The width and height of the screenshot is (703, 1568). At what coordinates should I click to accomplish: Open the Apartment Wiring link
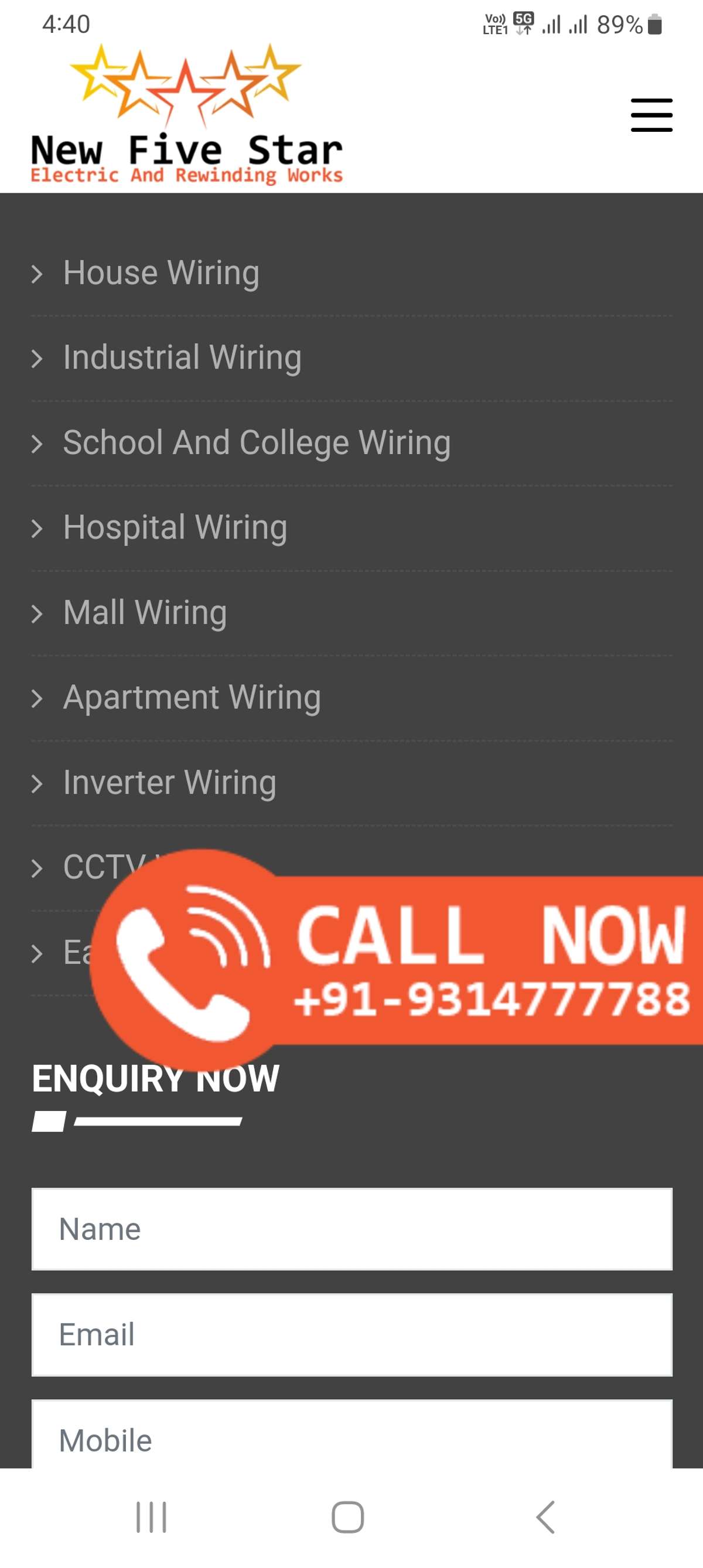pos(192,697)
